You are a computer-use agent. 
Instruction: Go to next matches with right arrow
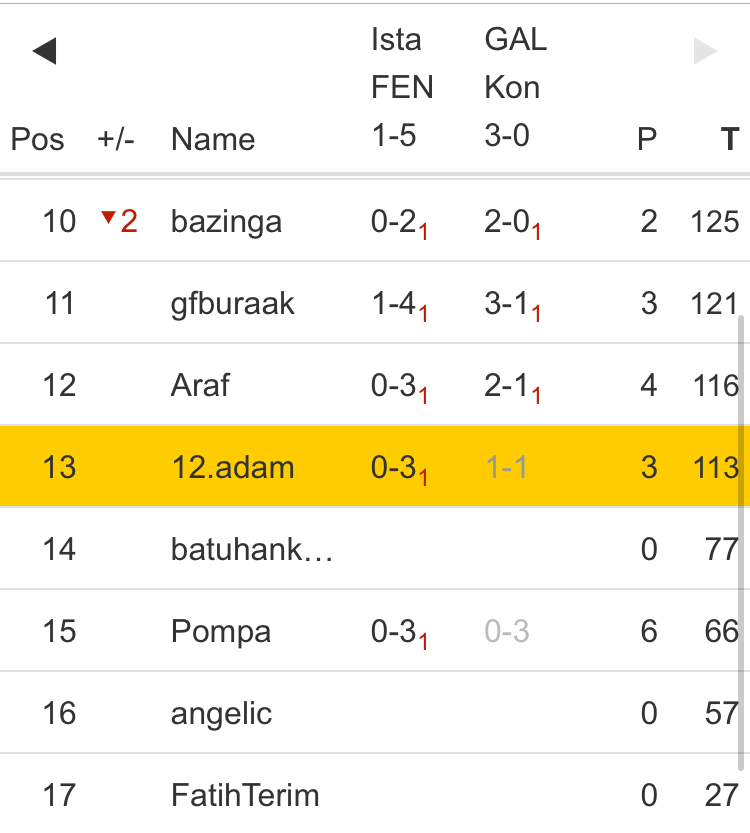coord(705,51)
